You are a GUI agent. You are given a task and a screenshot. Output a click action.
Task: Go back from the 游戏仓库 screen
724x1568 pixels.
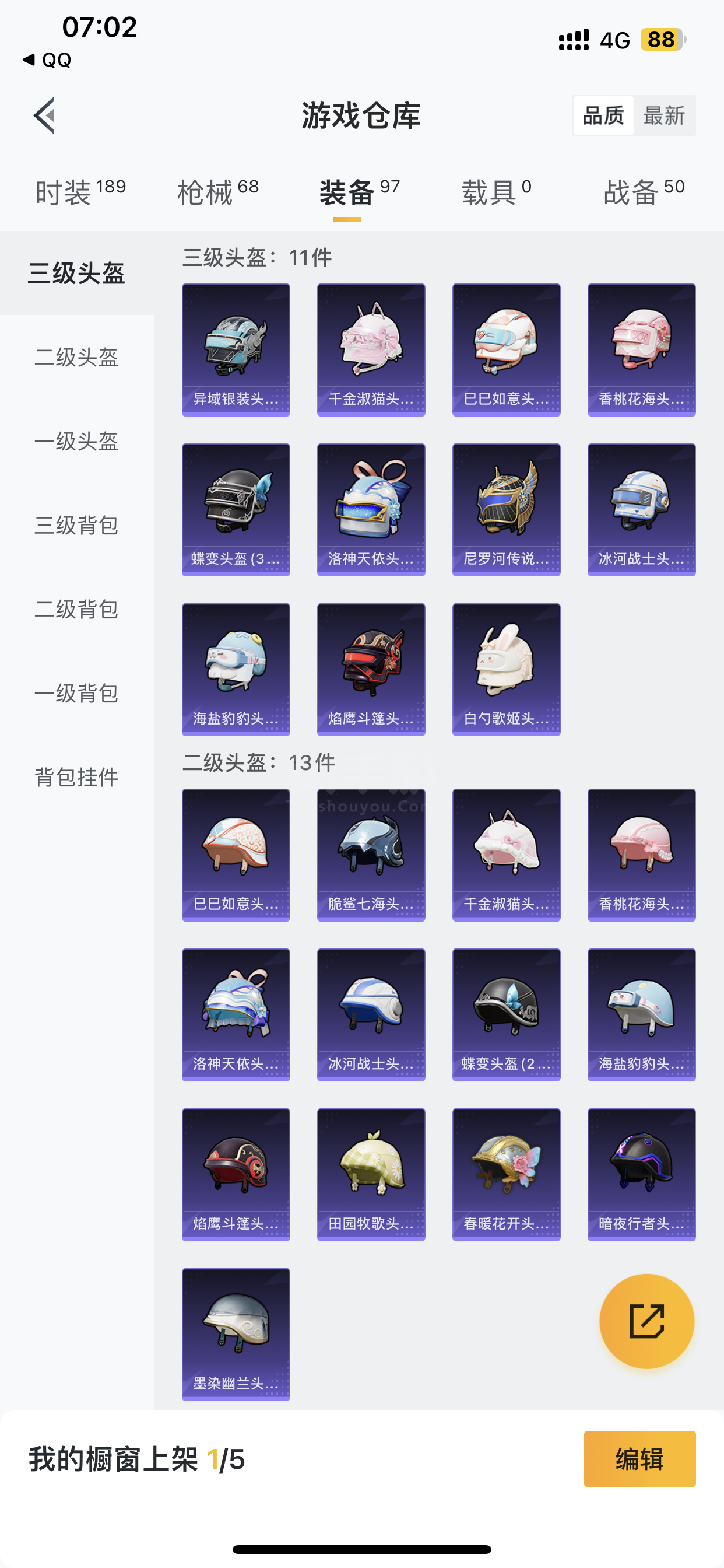tap(44, 115)
